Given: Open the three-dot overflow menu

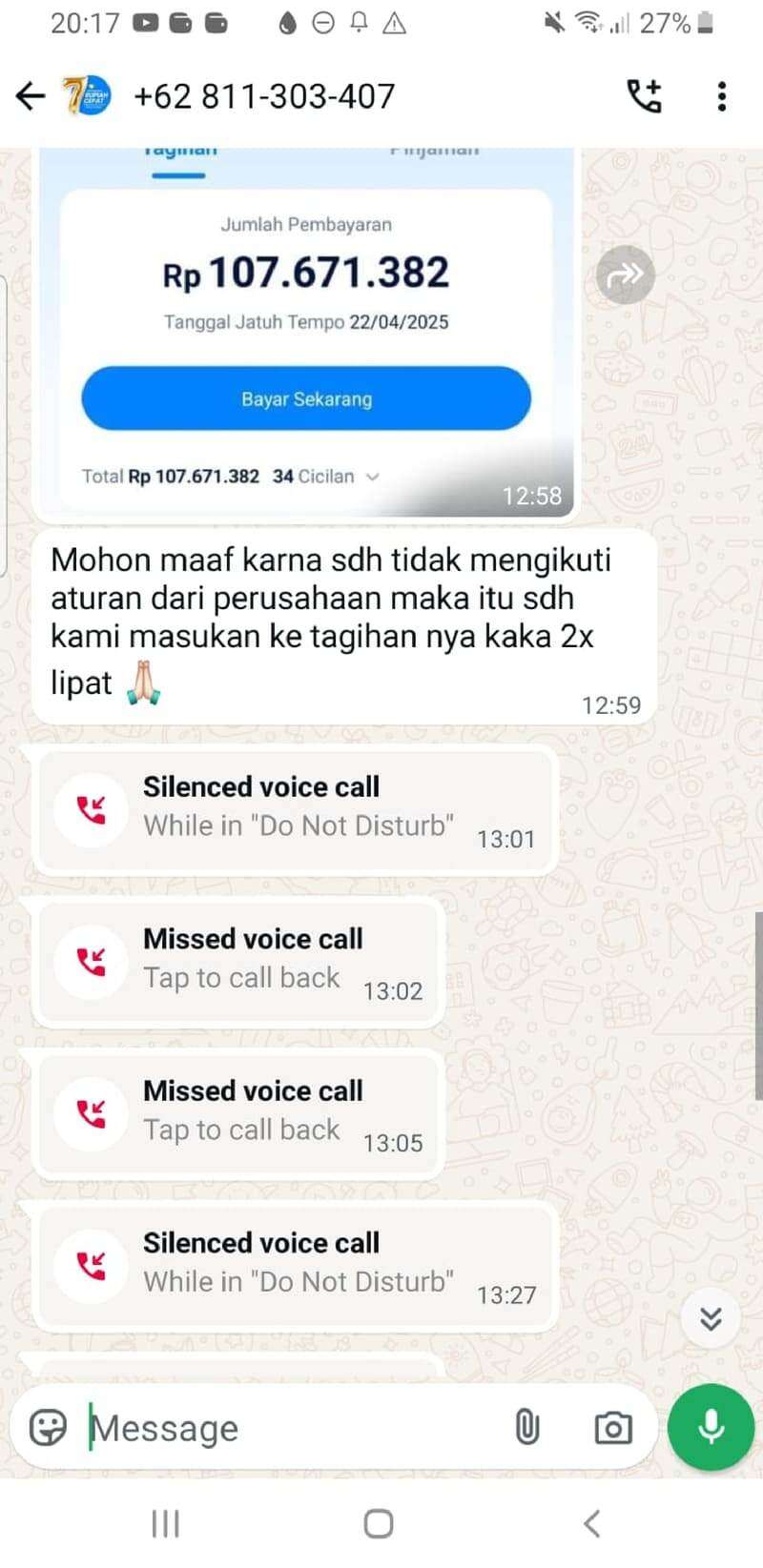Looking at the screenshot, I should [722, 95].
